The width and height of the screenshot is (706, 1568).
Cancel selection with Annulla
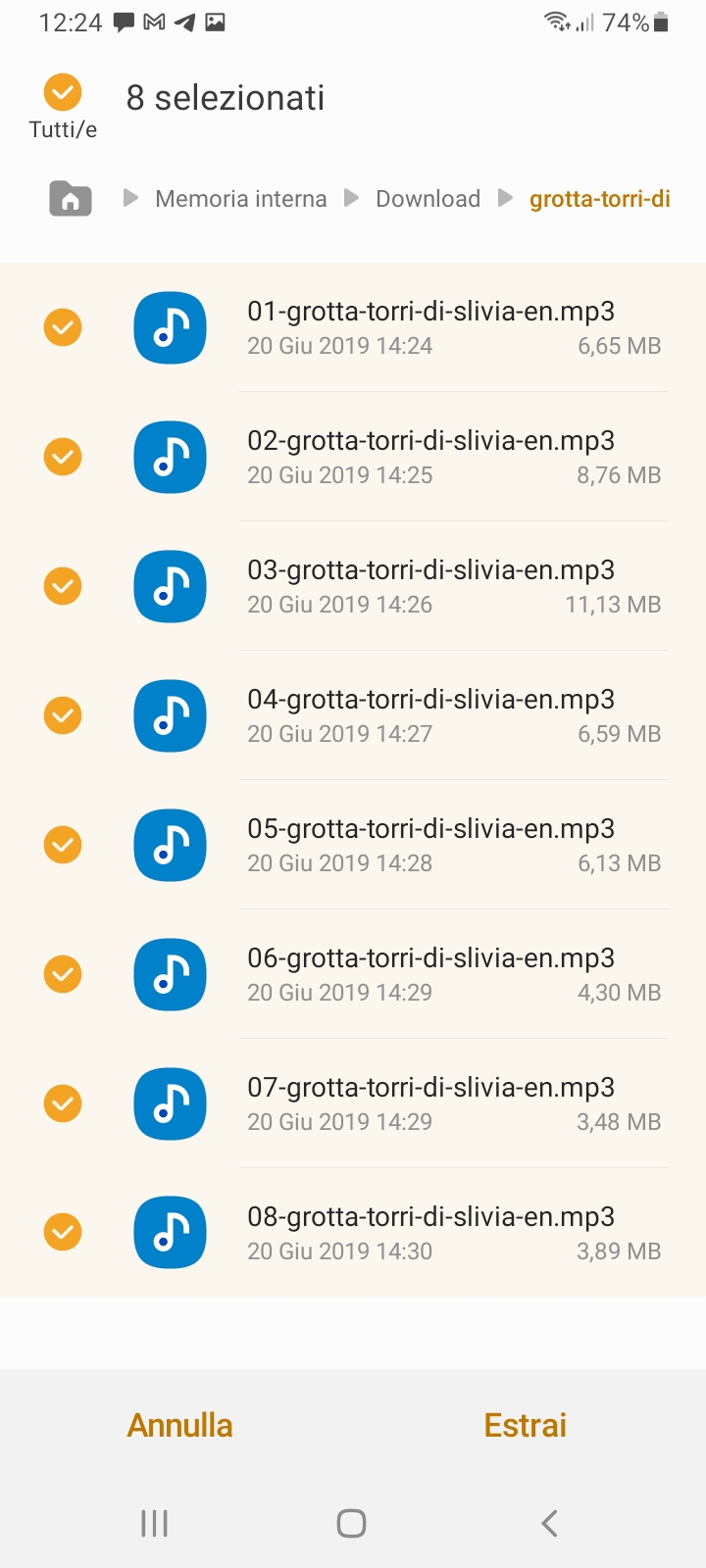[180, 1425]
